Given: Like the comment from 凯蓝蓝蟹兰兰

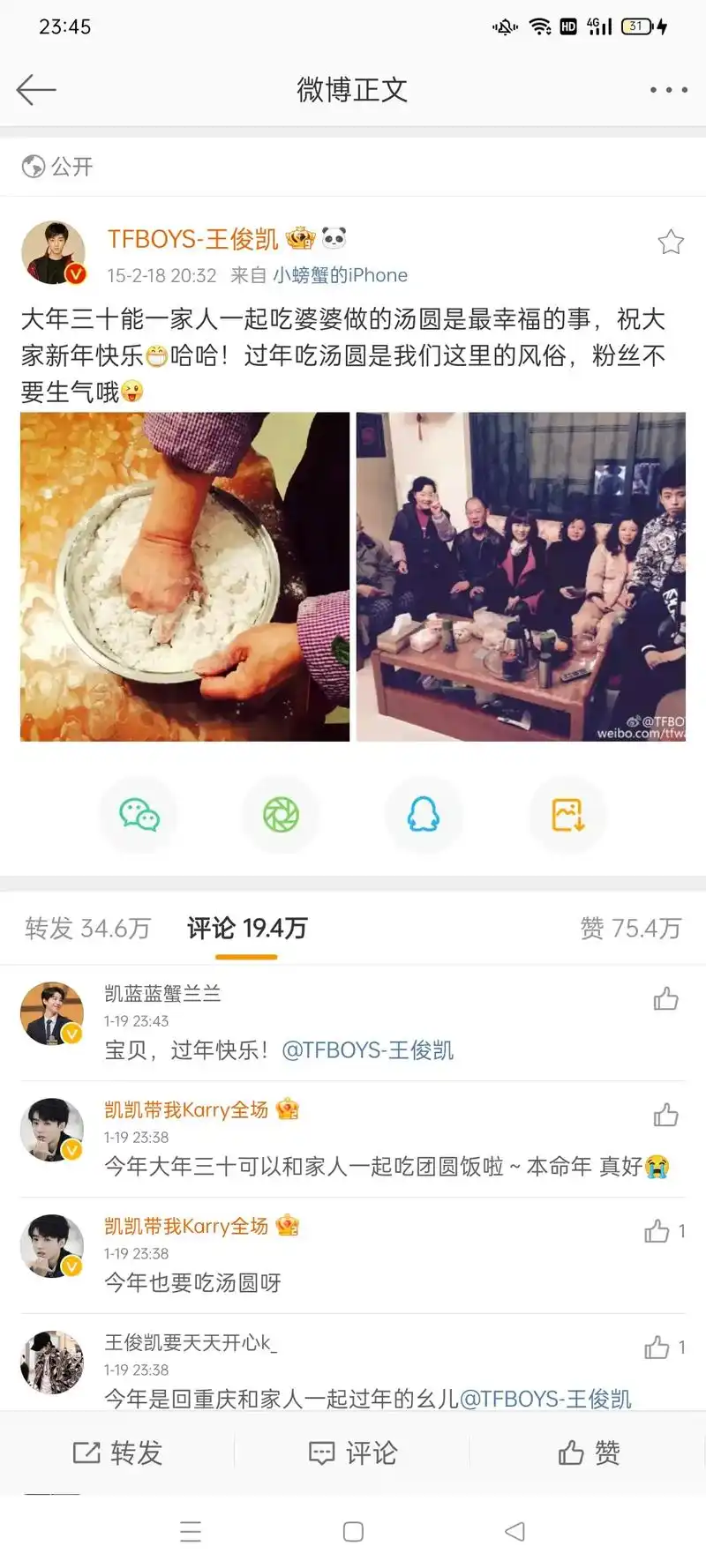Looking at the screenshot, I should [666, 997].
